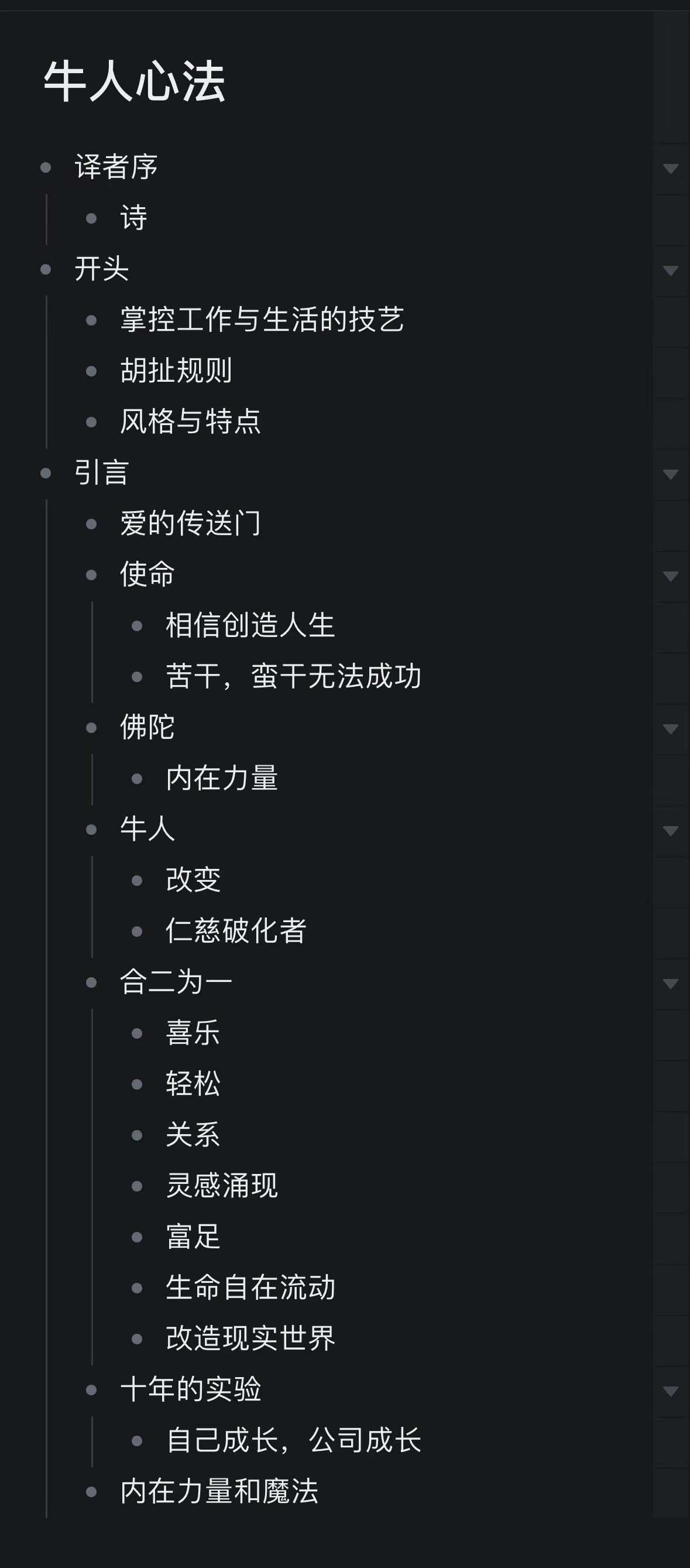Collapse the 开头 section arrow
690x1568 pixels.
671,271
